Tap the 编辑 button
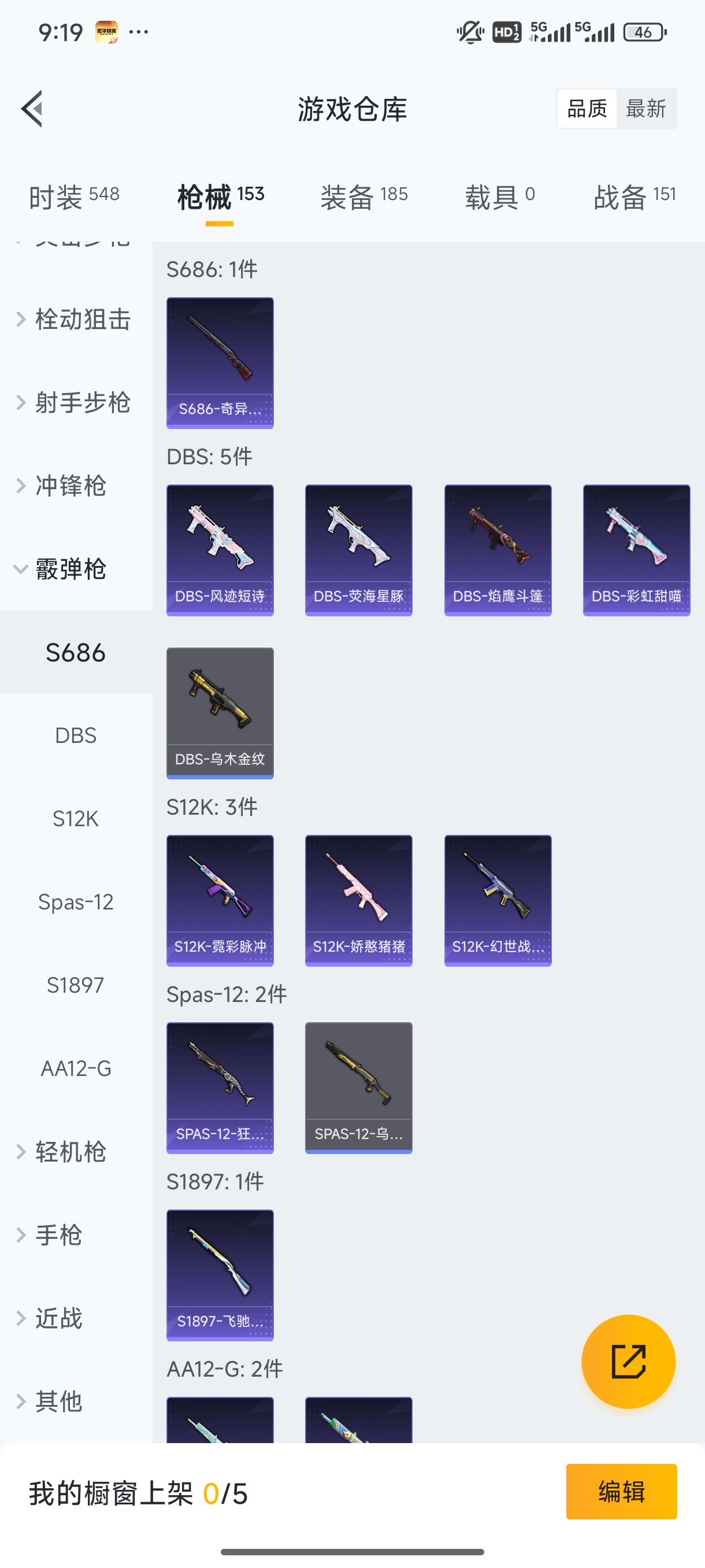This screenshot has width=705, height=1568. [x=621, y=1492]
